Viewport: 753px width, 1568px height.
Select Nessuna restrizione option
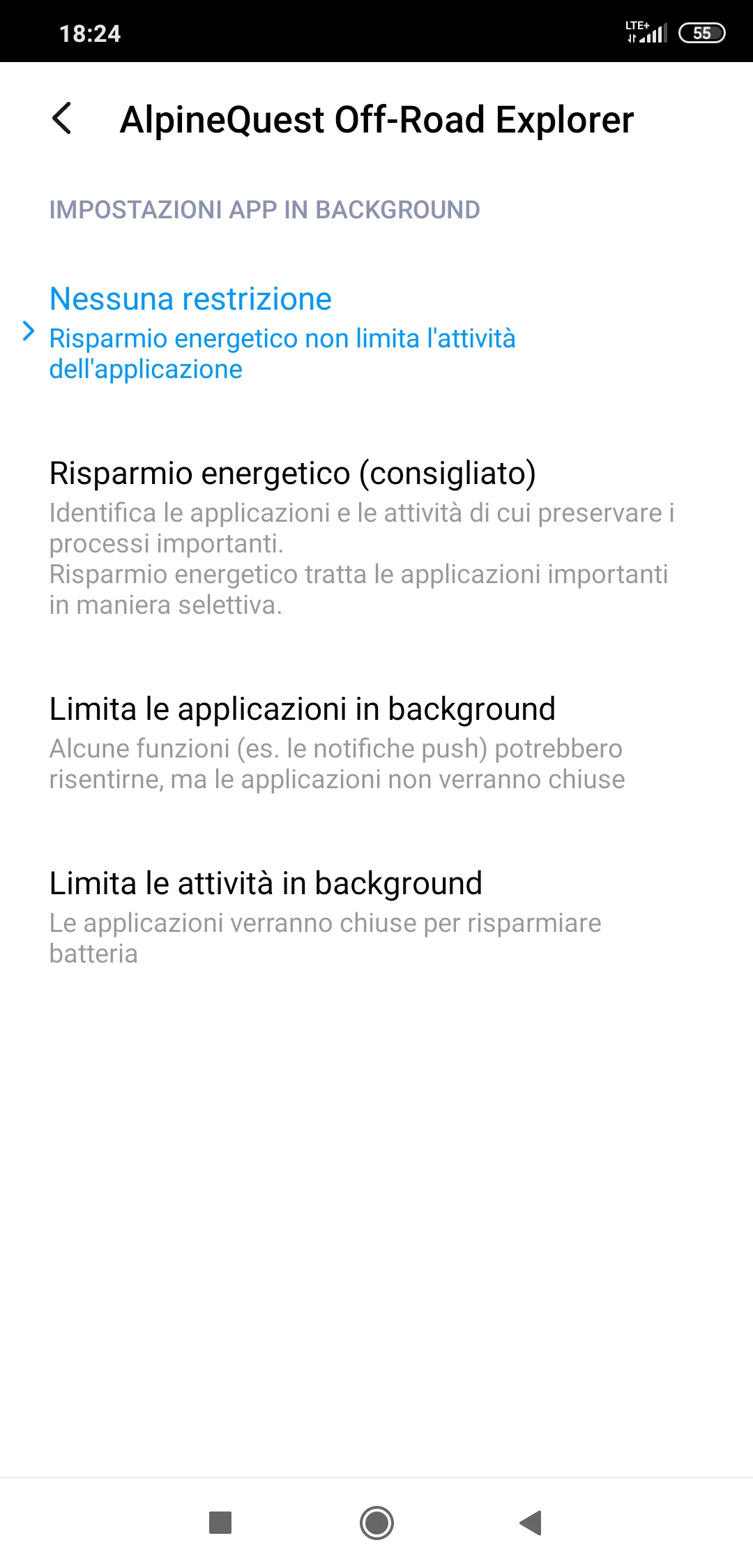(x=282, y=332)
